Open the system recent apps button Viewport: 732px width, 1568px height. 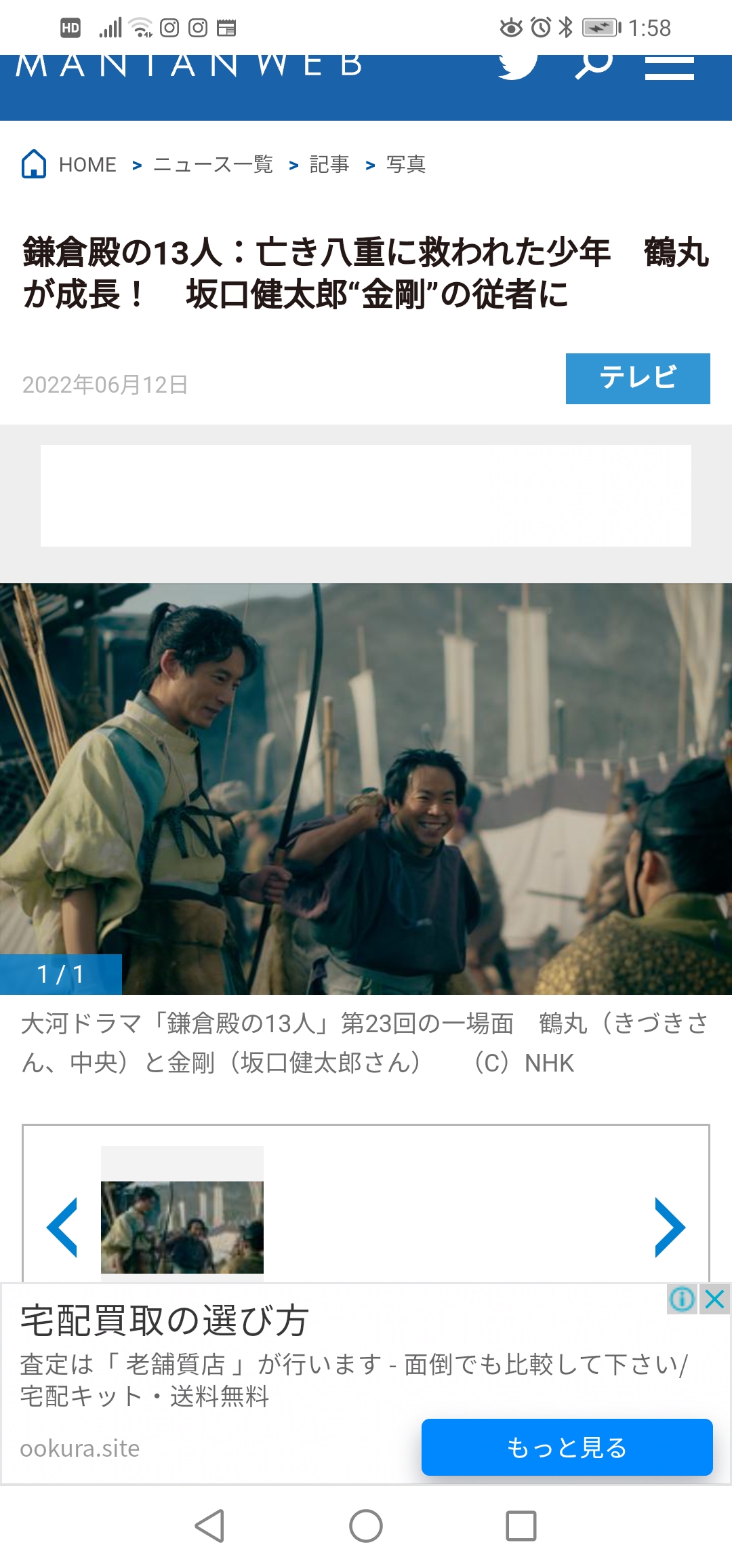521,1526
